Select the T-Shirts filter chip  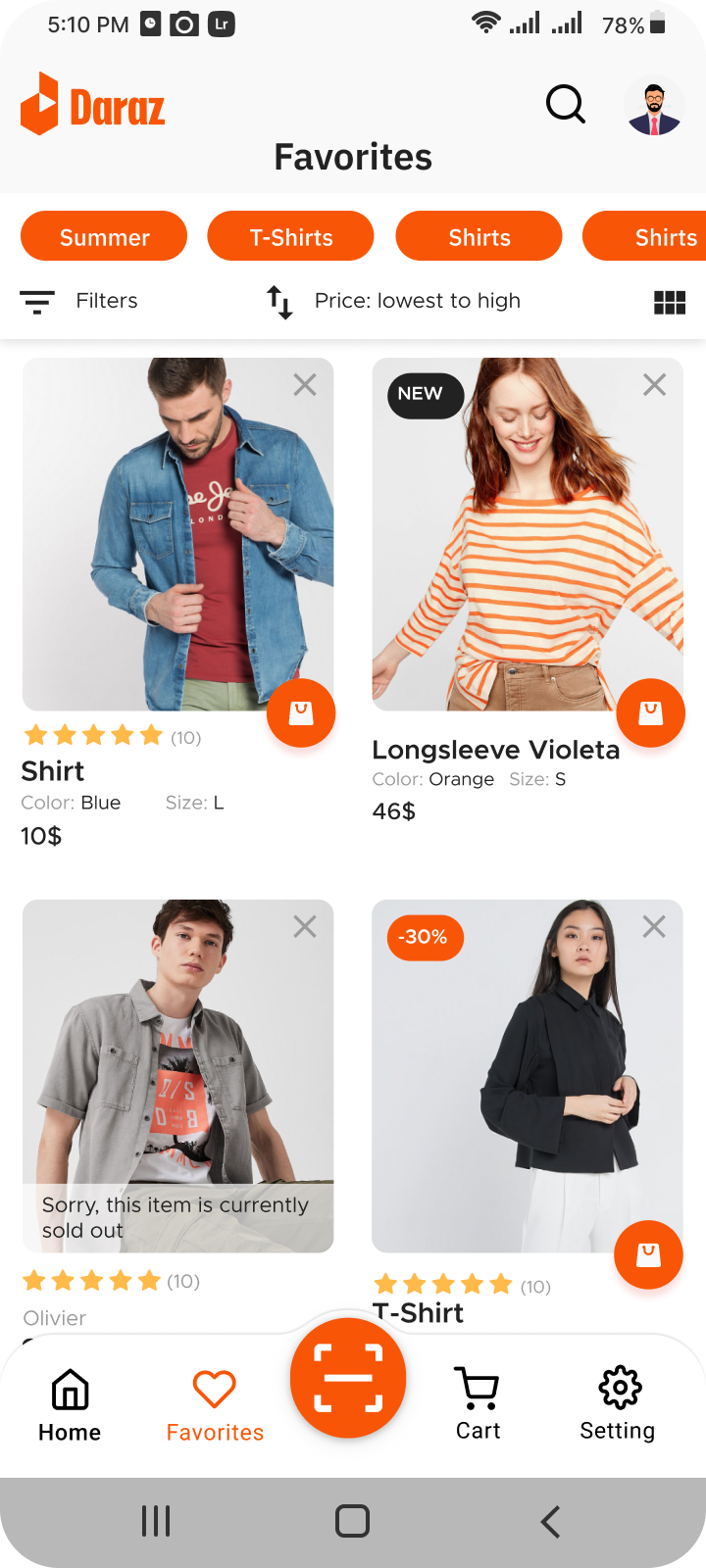tap(290, 236)
